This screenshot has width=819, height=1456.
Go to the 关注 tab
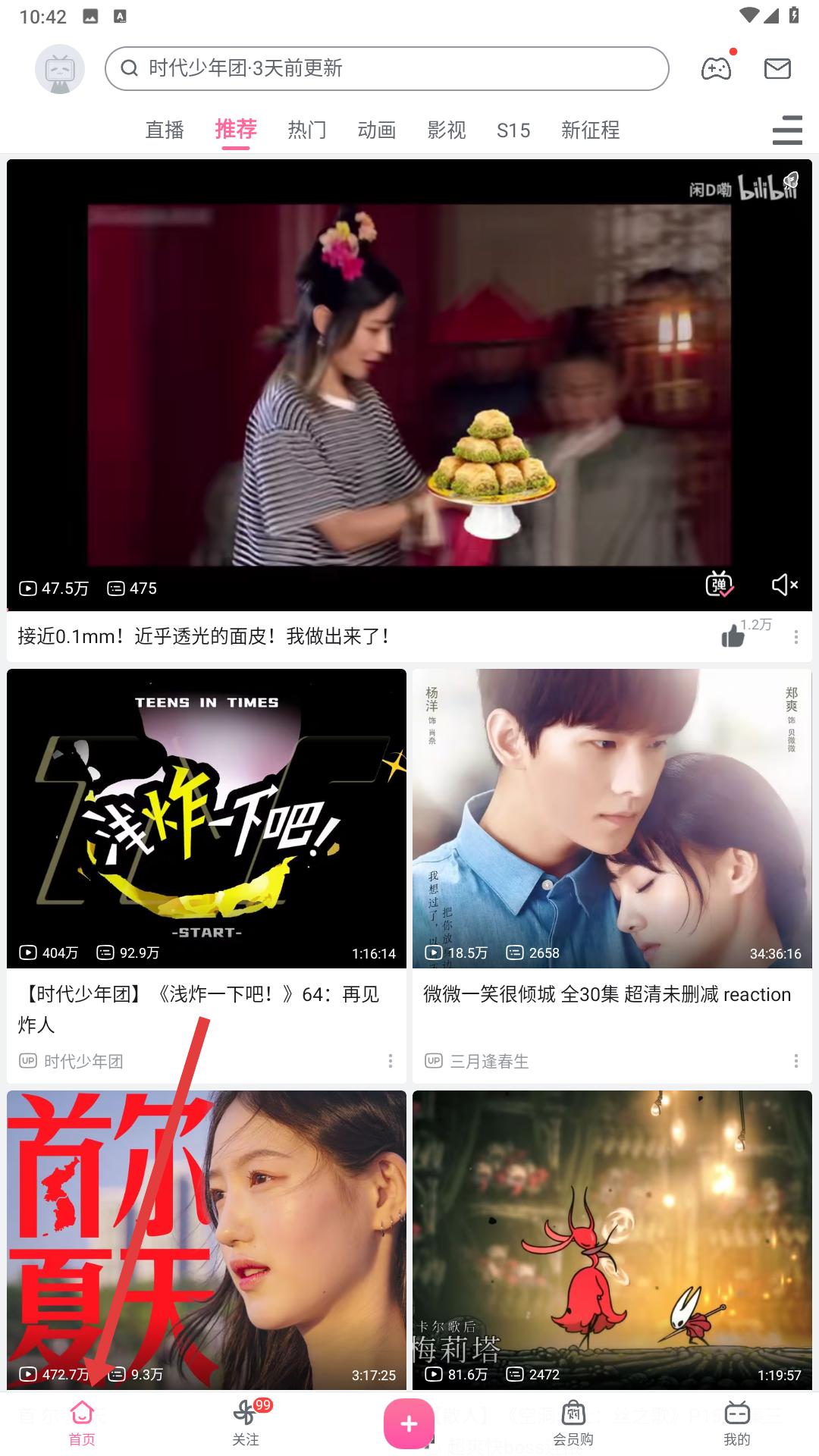[x=246, y=1423]
